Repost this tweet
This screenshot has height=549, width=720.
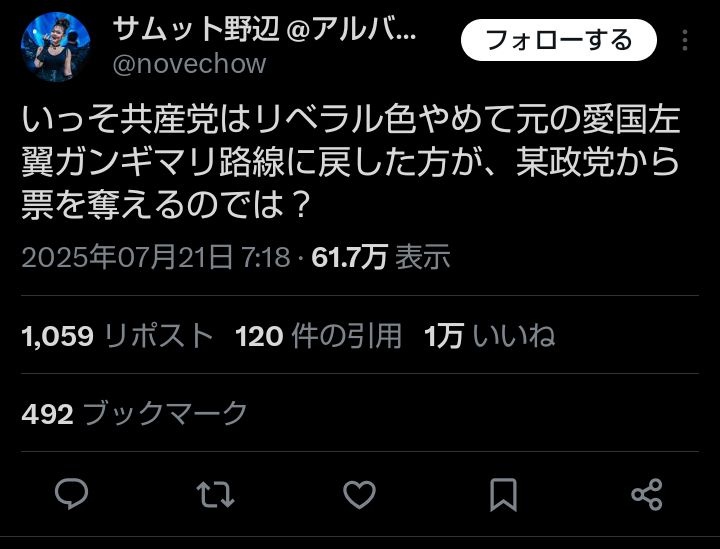(215, 493)
